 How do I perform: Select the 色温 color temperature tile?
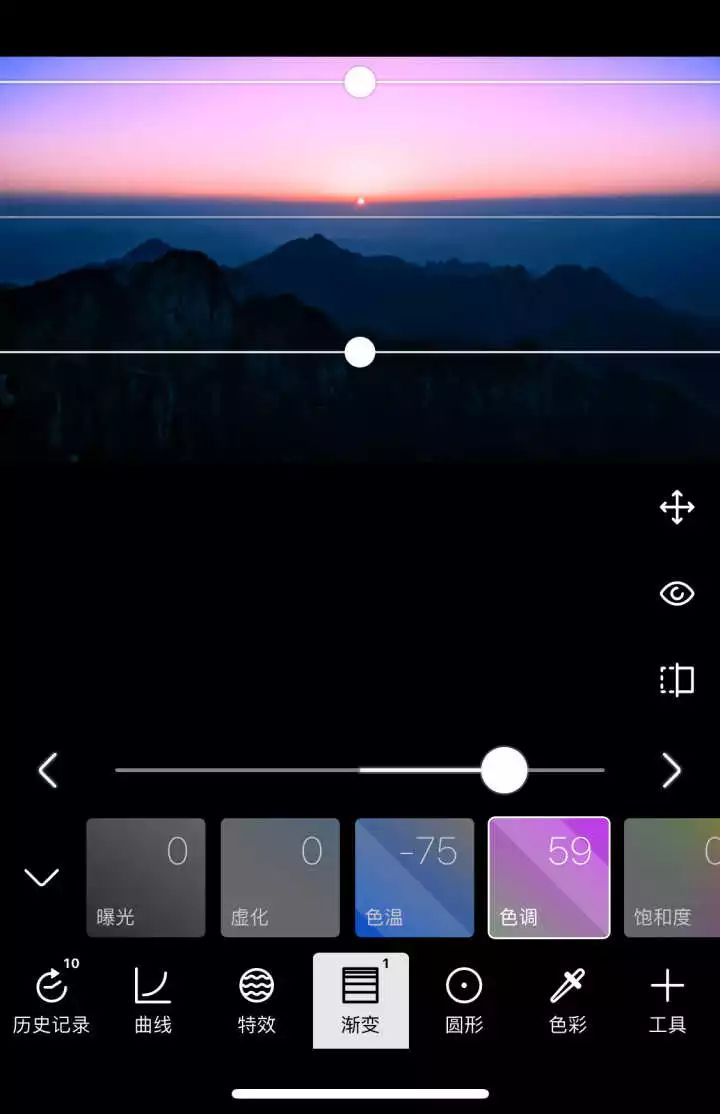[x=414, y=877]
